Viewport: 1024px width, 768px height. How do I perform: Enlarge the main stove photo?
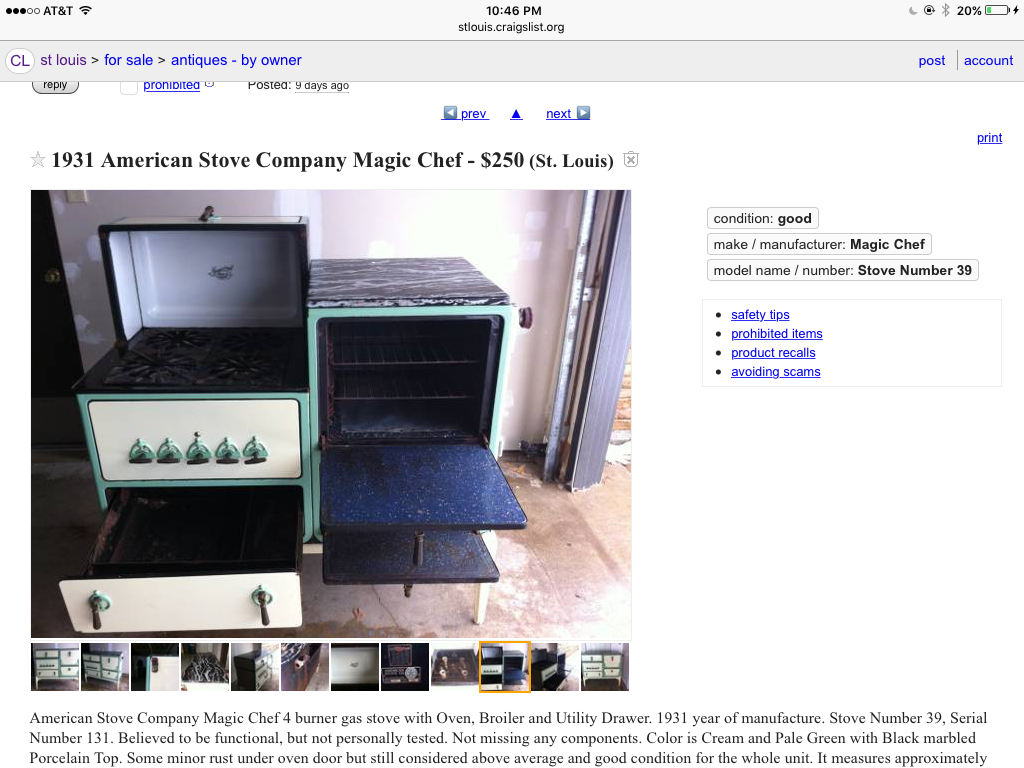(x=331, y=413)
